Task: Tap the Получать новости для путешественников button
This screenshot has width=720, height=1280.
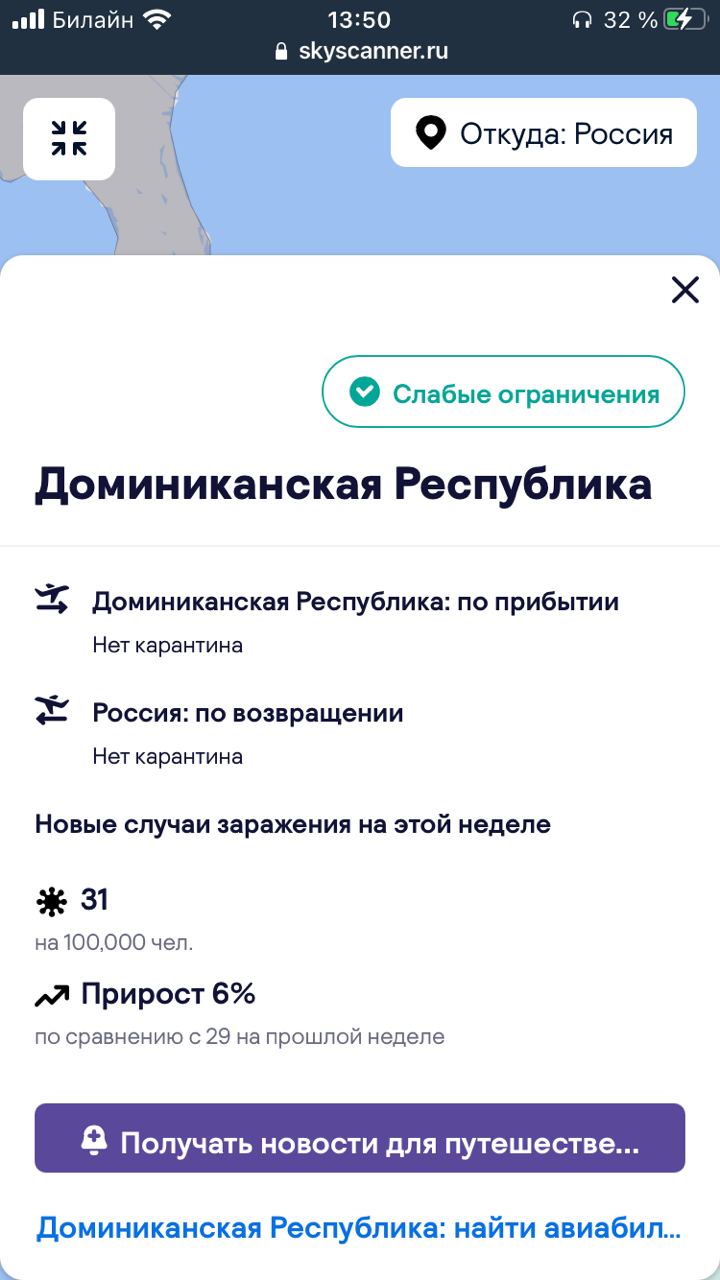Action: click(x=360, y=1138)
